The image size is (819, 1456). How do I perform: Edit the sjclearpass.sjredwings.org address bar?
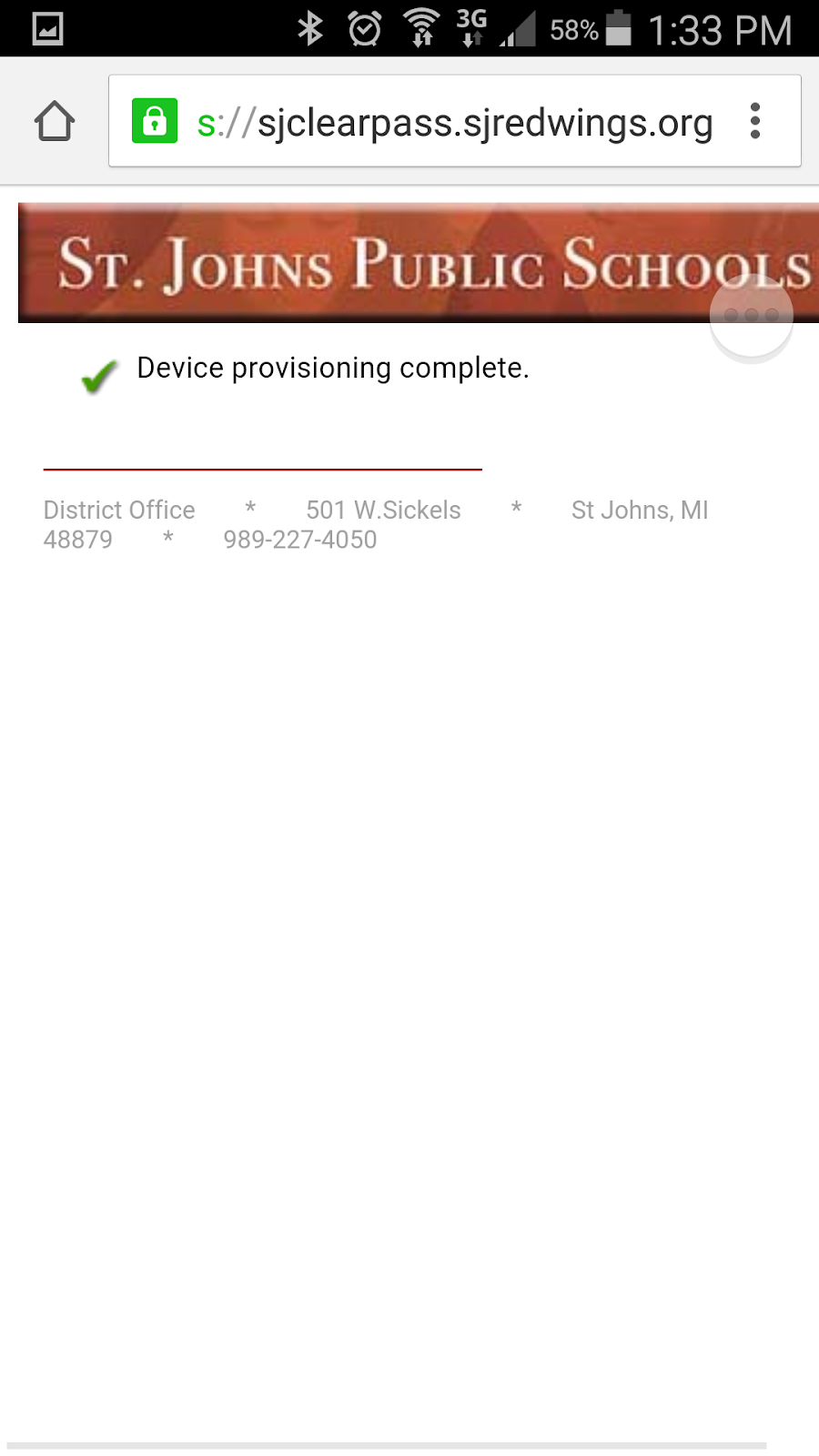click(x=455, y=123)
